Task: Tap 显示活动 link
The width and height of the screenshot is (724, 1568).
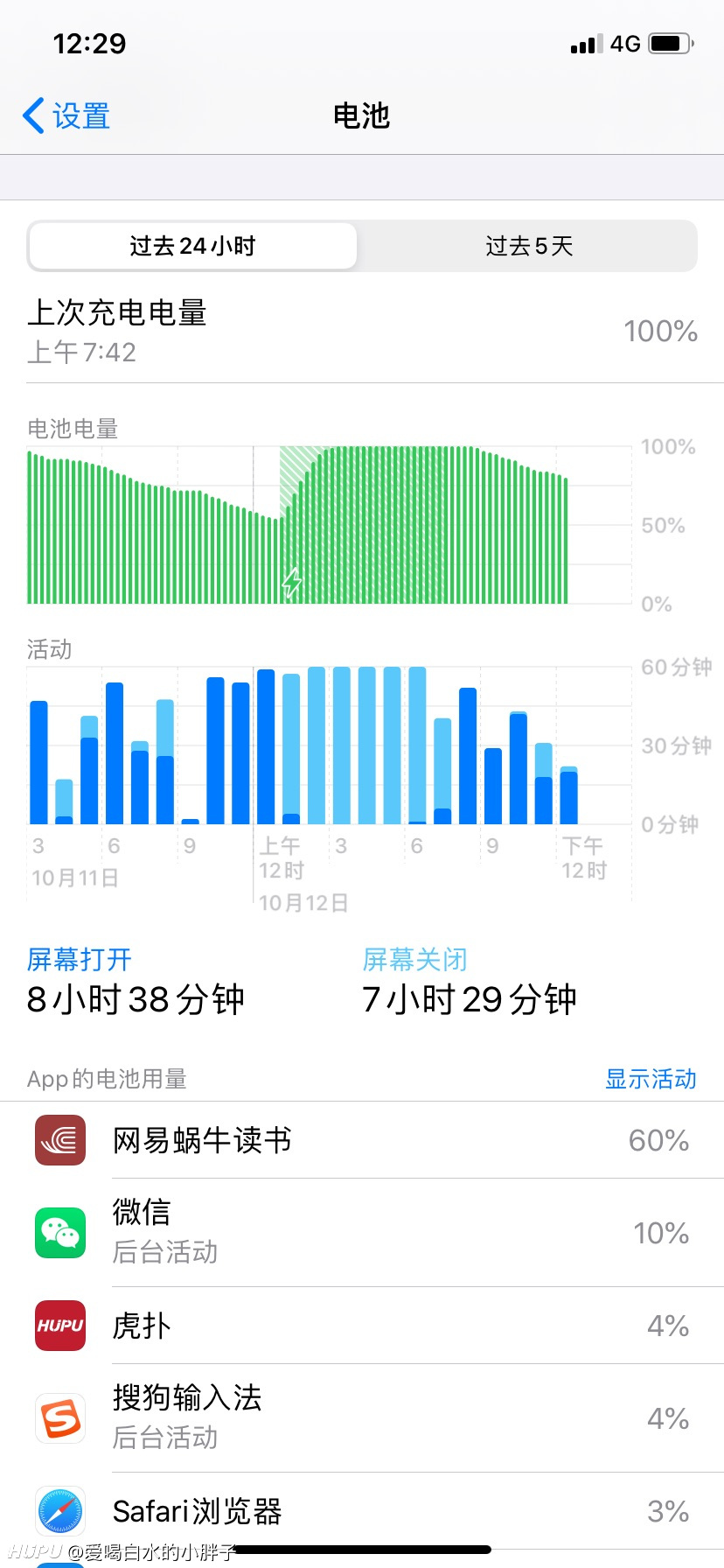Action: [x=651, y=1079]
